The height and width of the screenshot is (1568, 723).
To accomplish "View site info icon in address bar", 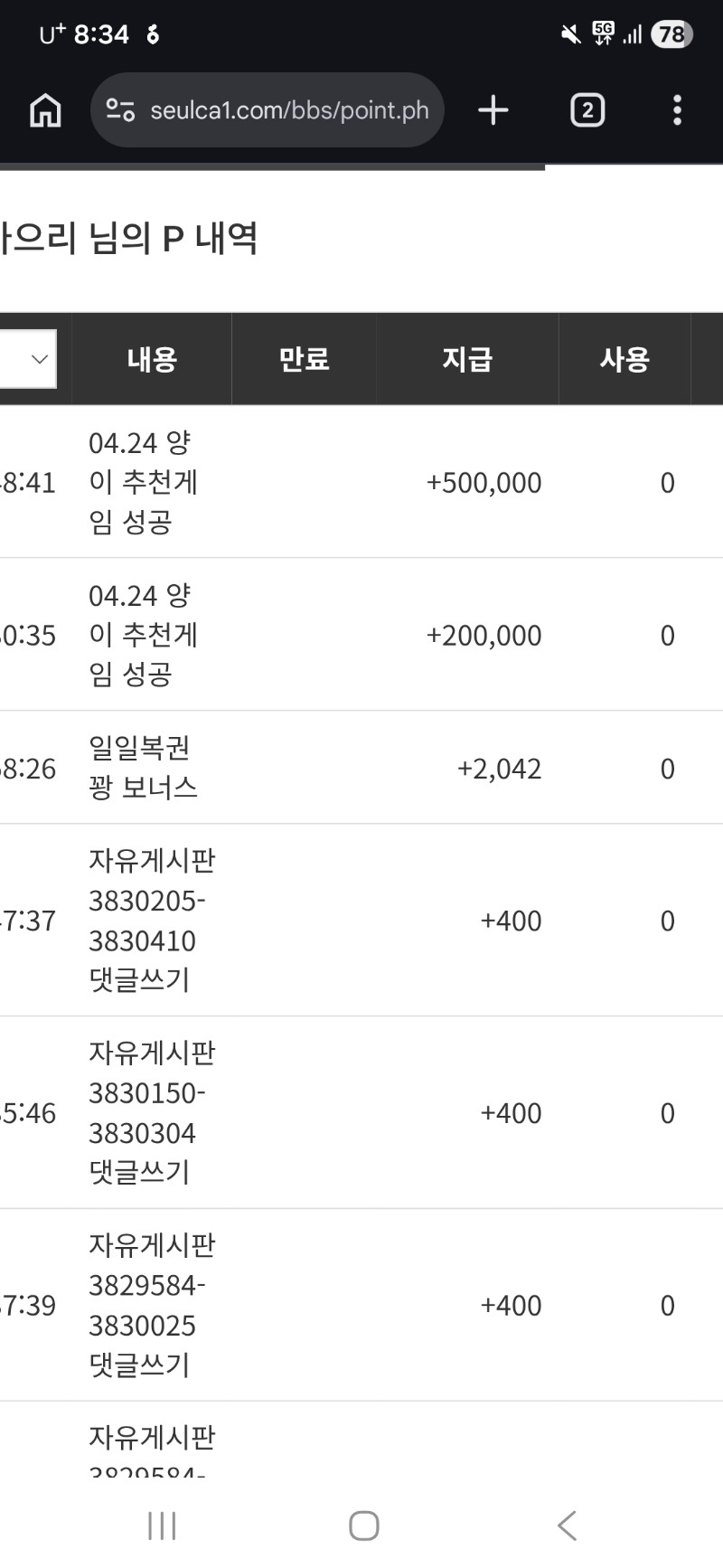I will [x=120, y=110].
